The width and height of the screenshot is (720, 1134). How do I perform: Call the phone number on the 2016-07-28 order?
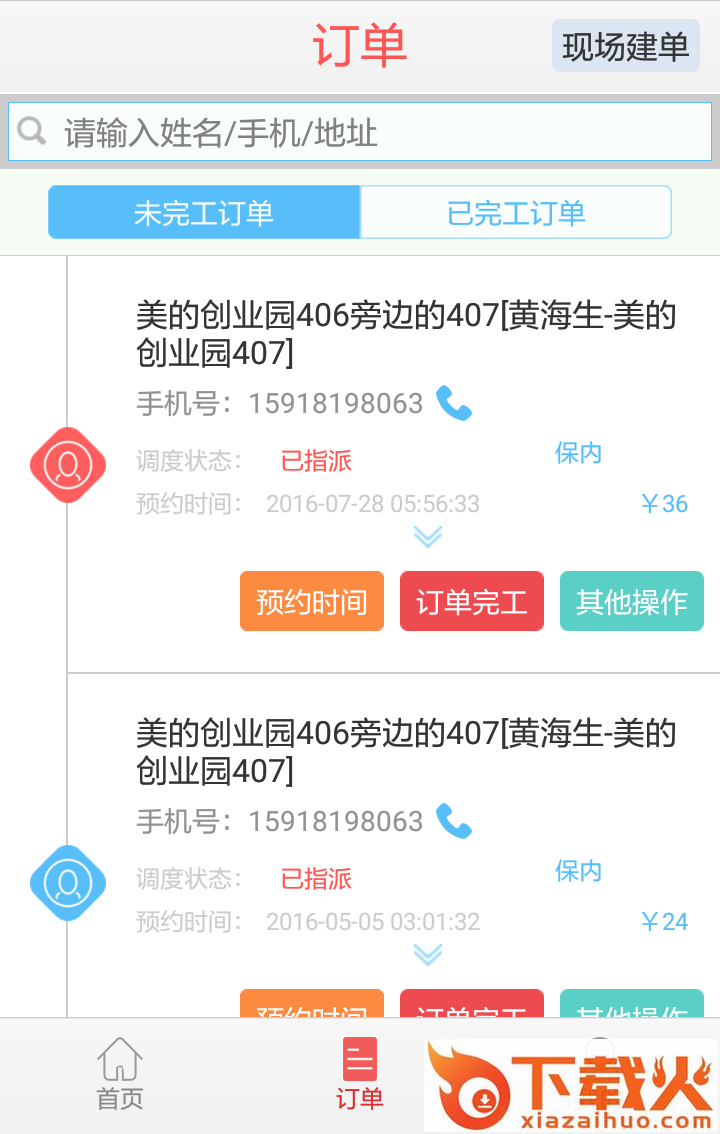pyautogui.click(x=454, y=403)
